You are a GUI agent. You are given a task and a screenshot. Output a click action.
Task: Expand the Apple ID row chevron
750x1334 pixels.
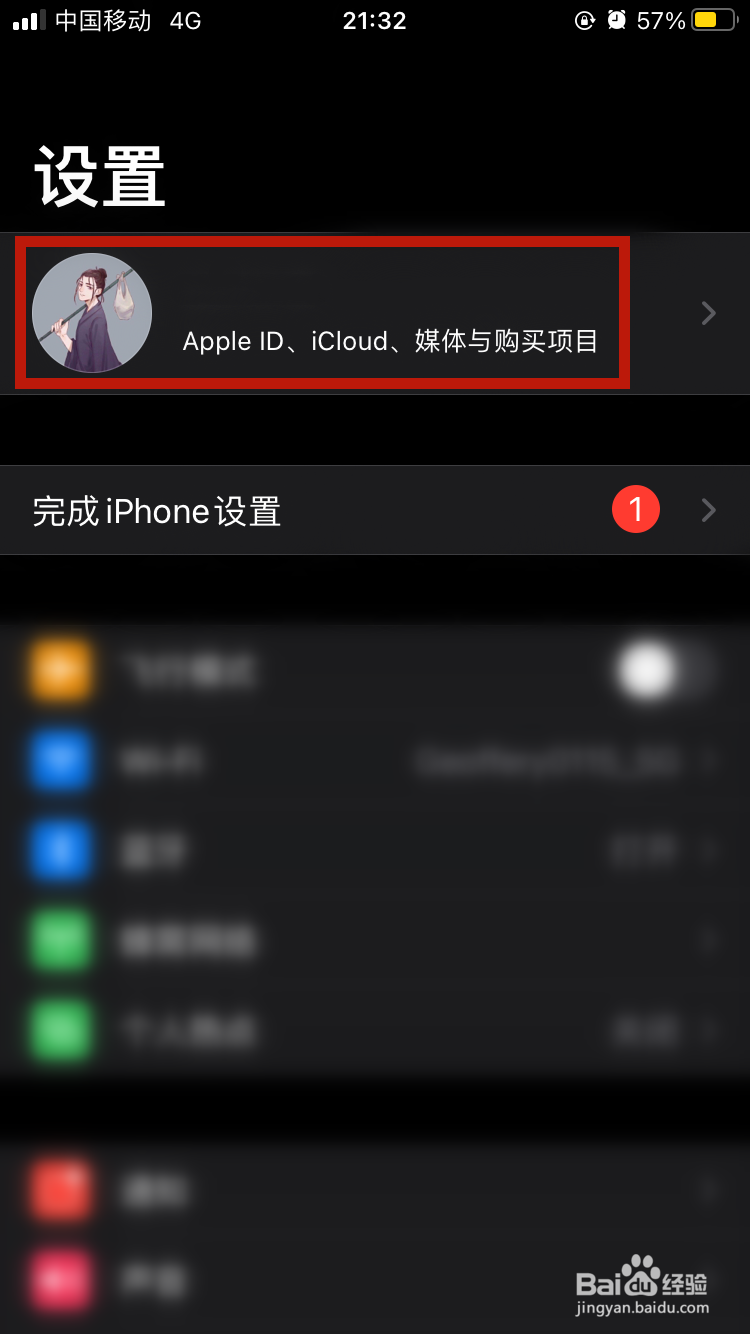point(708,313)
